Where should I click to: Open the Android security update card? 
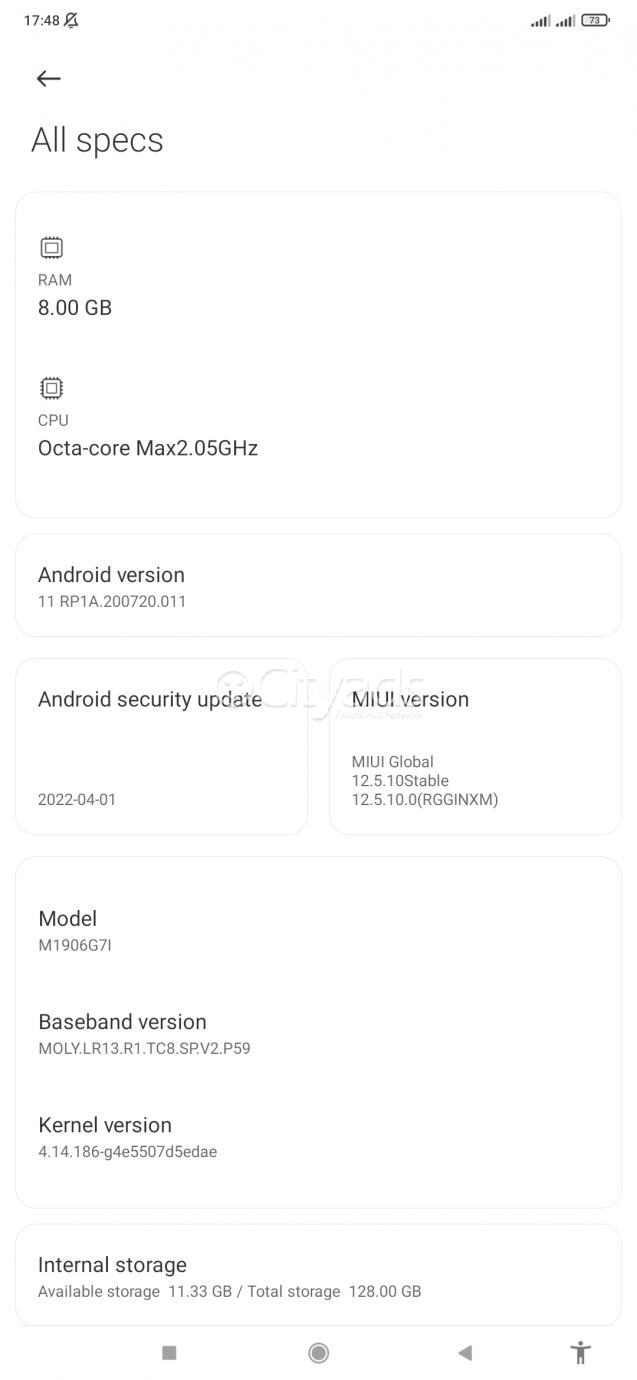[x=161, y=746]
